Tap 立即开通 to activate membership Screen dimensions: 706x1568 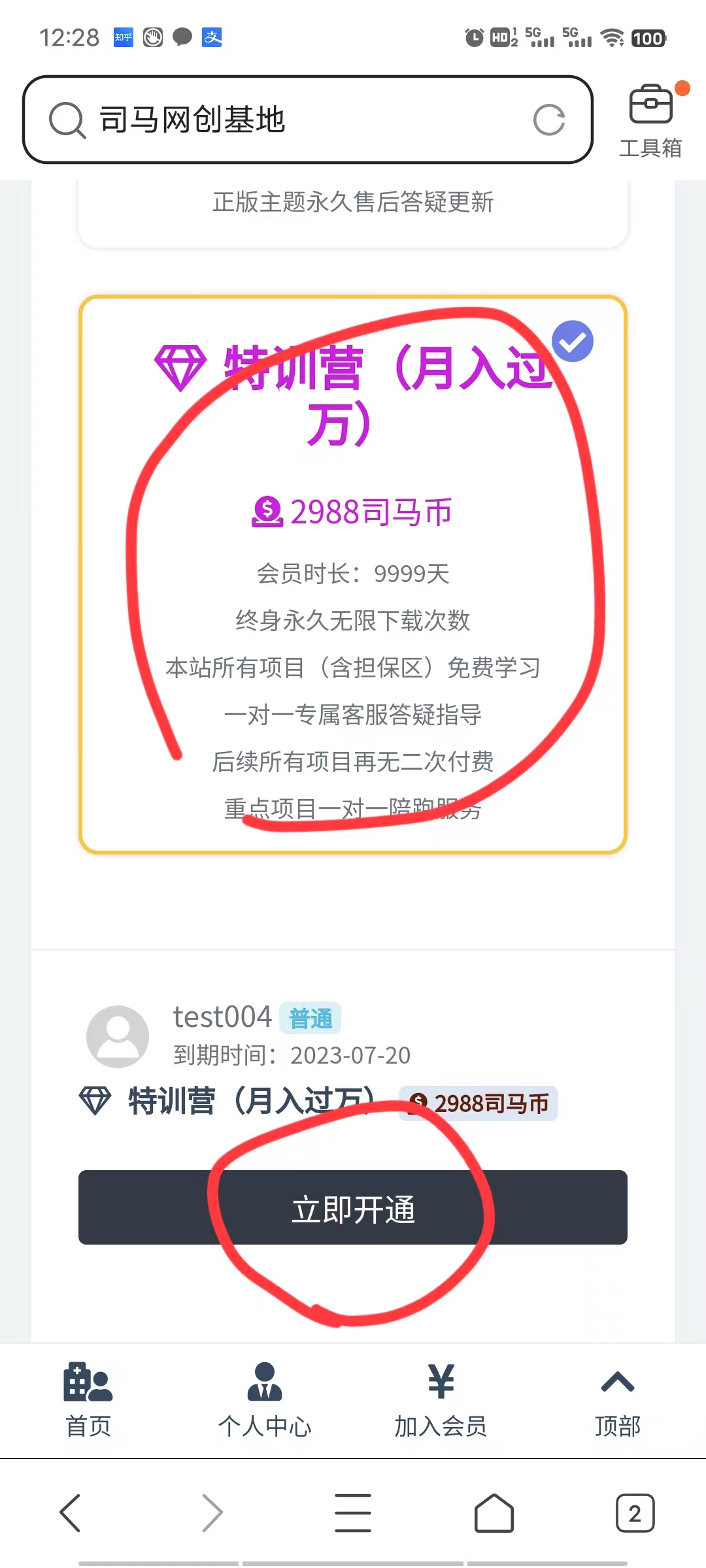[x=353, y=1207]
